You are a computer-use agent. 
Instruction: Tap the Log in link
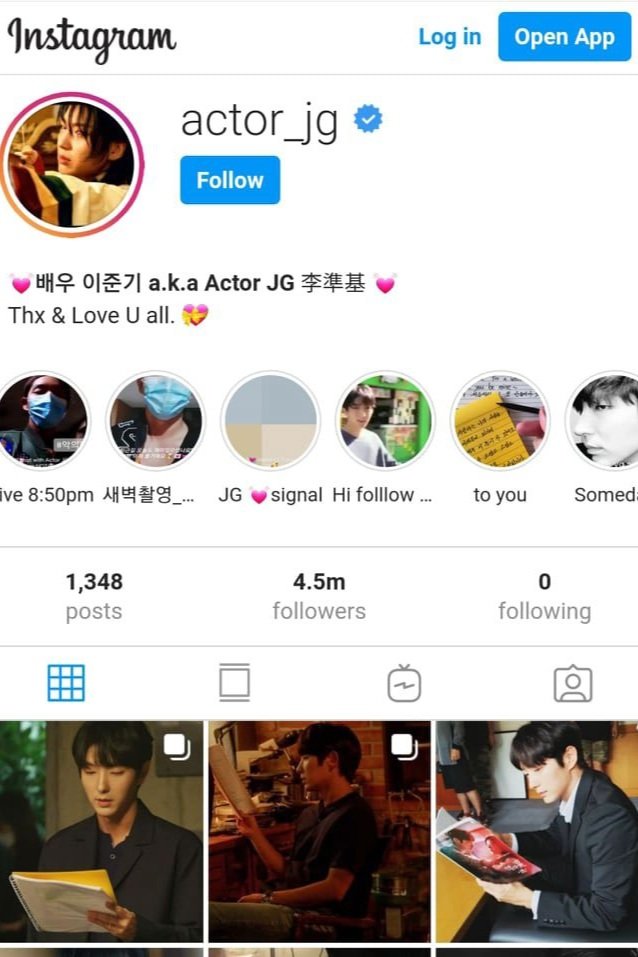[449, 37]
